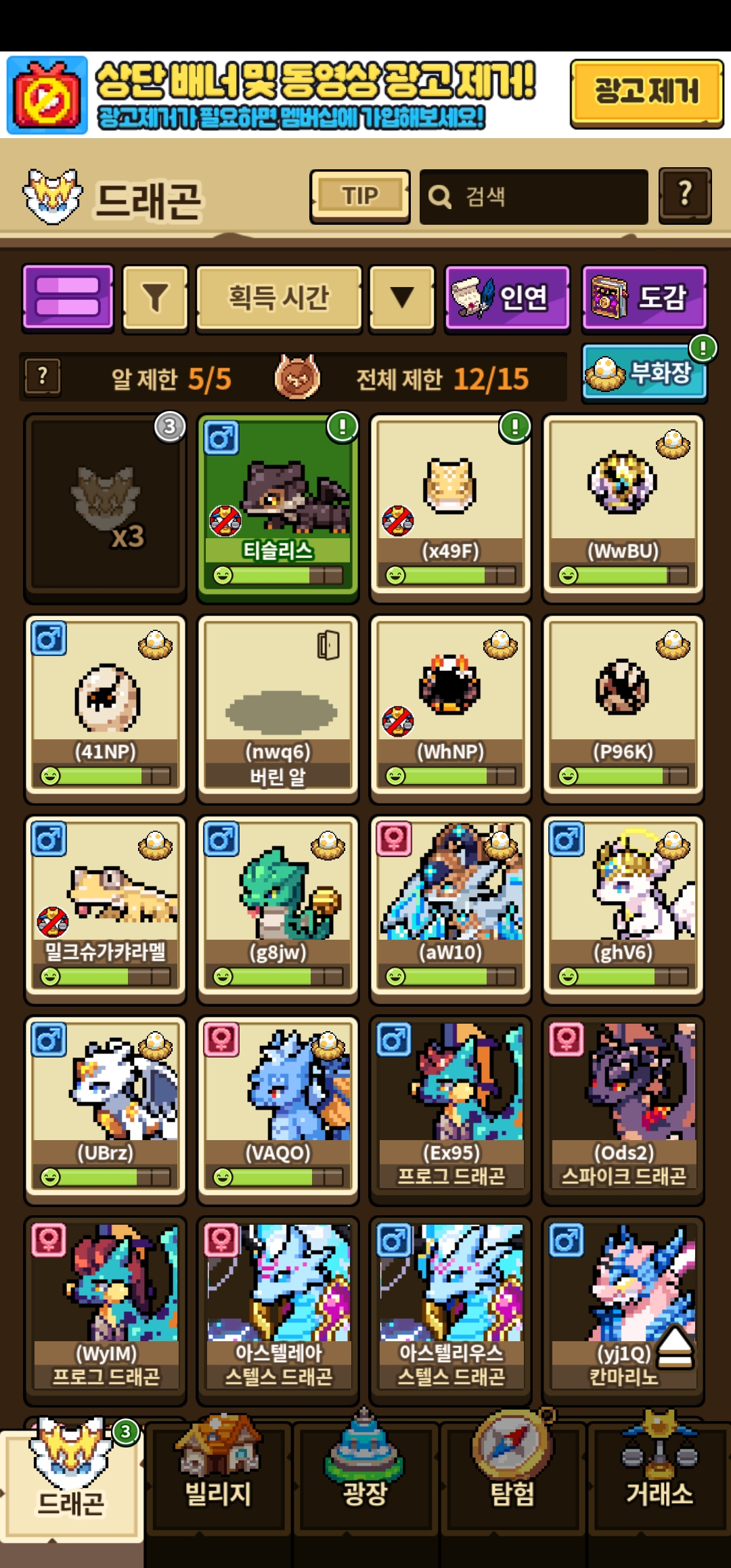Viewport: 731px width, 1568px height.
Task: Open the help question mark by search
Action: point(684,196)
